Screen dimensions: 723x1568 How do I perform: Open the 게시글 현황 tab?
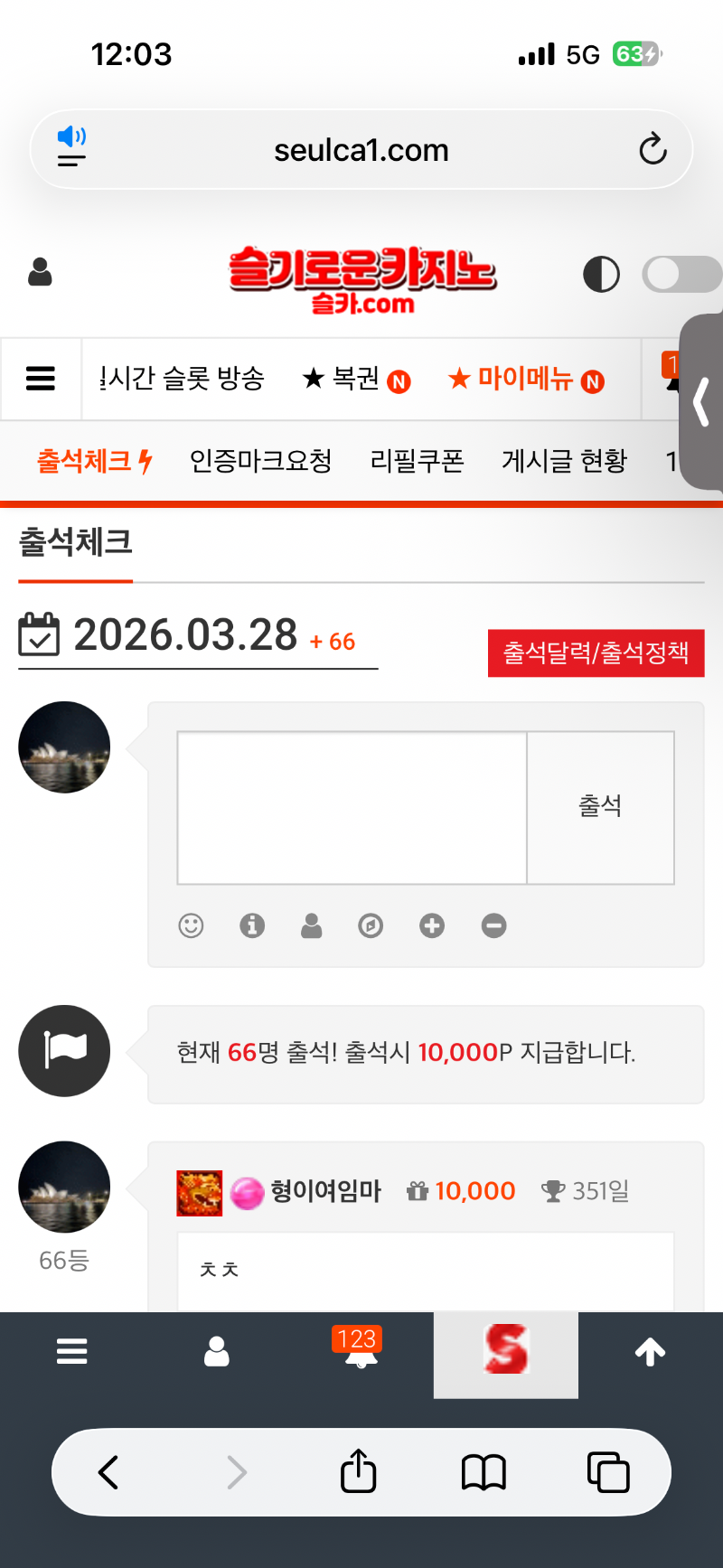564,462
